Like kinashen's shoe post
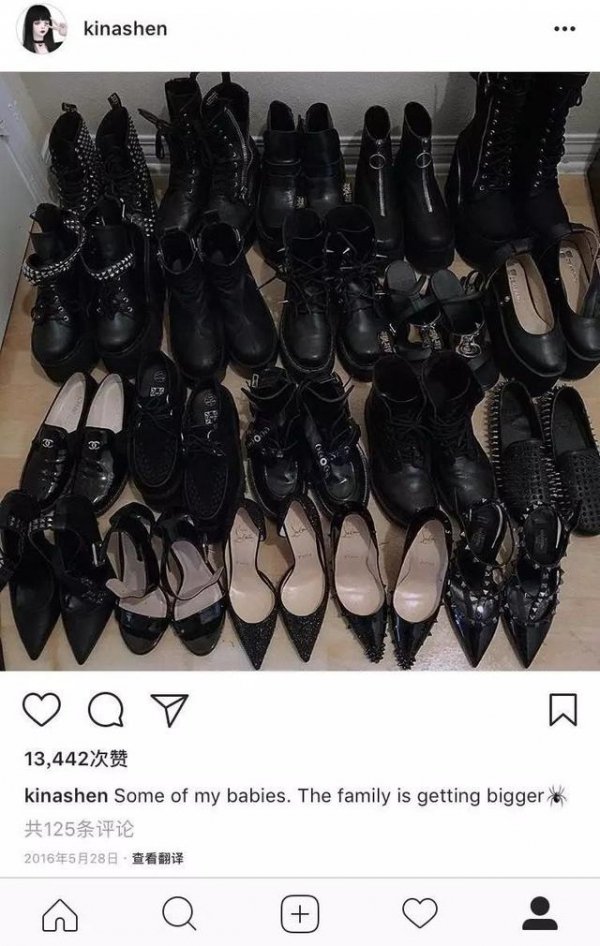The height and width of the screenshot is (946, 600). tap(41, 709)
